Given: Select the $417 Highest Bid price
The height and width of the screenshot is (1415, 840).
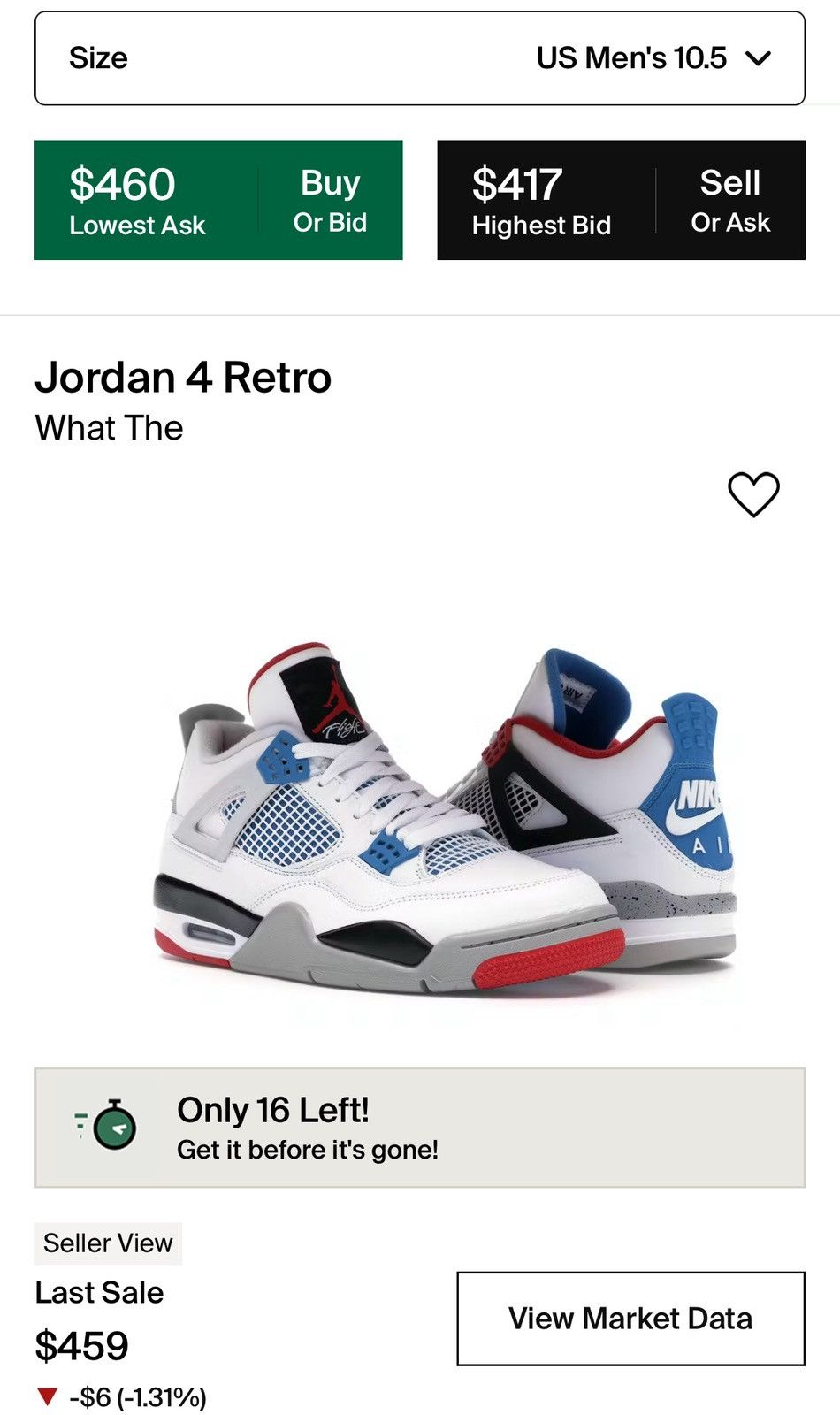Looking at the screenshot, I should click(x=517, y=185).
